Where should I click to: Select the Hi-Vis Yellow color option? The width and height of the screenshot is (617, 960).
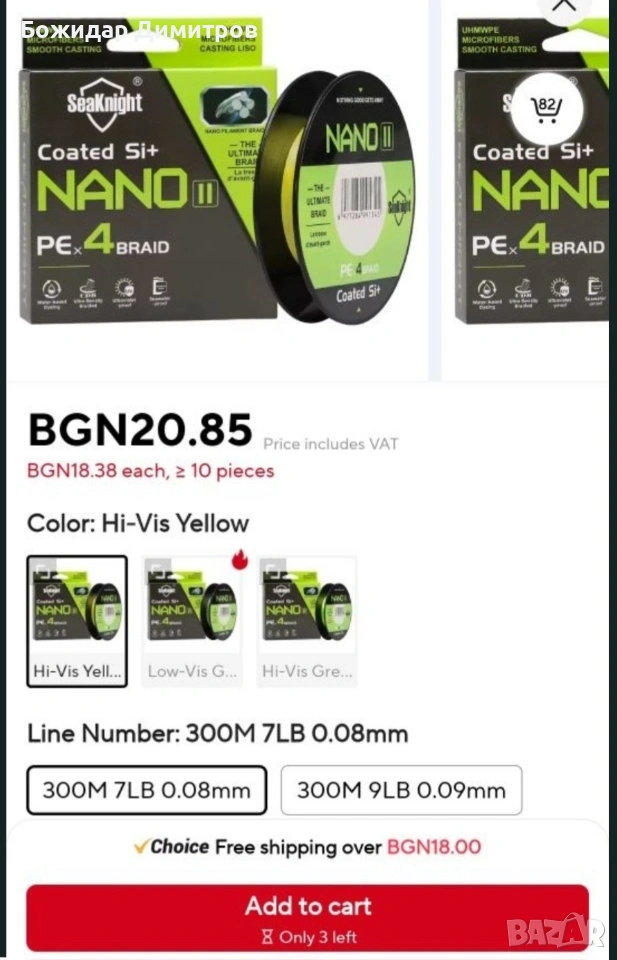coord(77,621)
